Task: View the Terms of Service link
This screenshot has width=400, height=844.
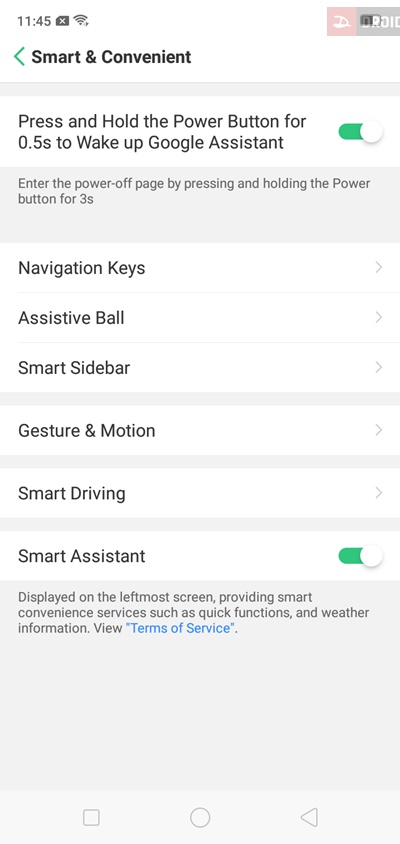Action: point(181,628)
